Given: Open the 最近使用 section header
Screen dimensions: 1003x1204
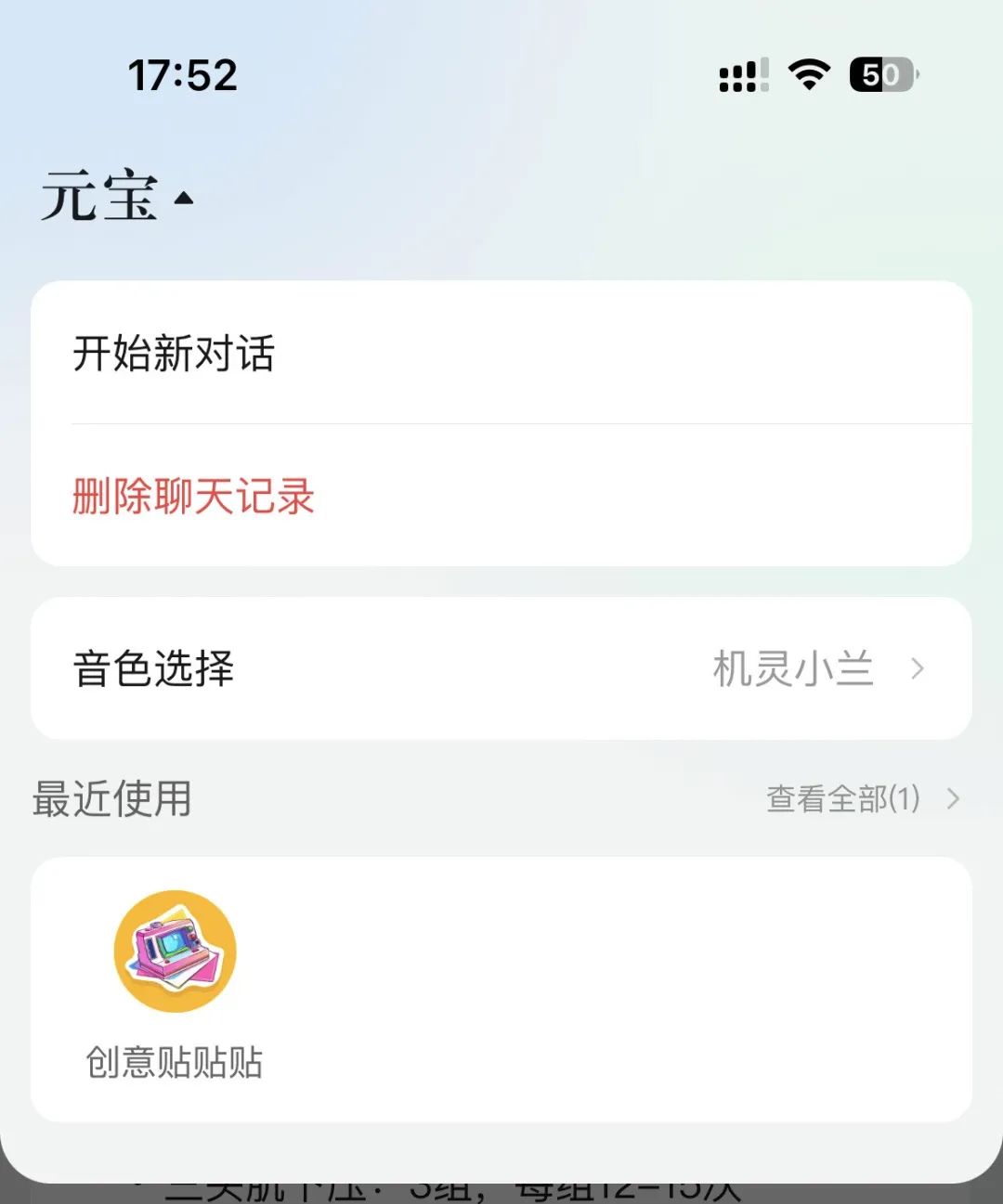Looking at the screenshot, I should click(x=111, y=799).
